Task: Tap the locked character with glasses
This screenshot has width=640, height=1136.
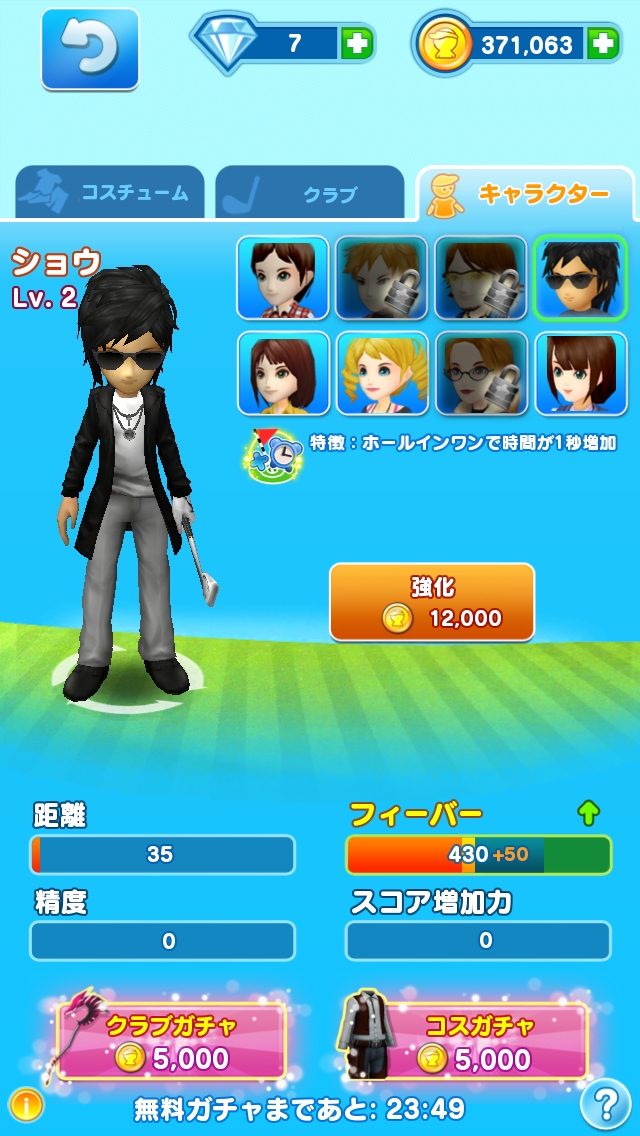Action: coord(481,373)
